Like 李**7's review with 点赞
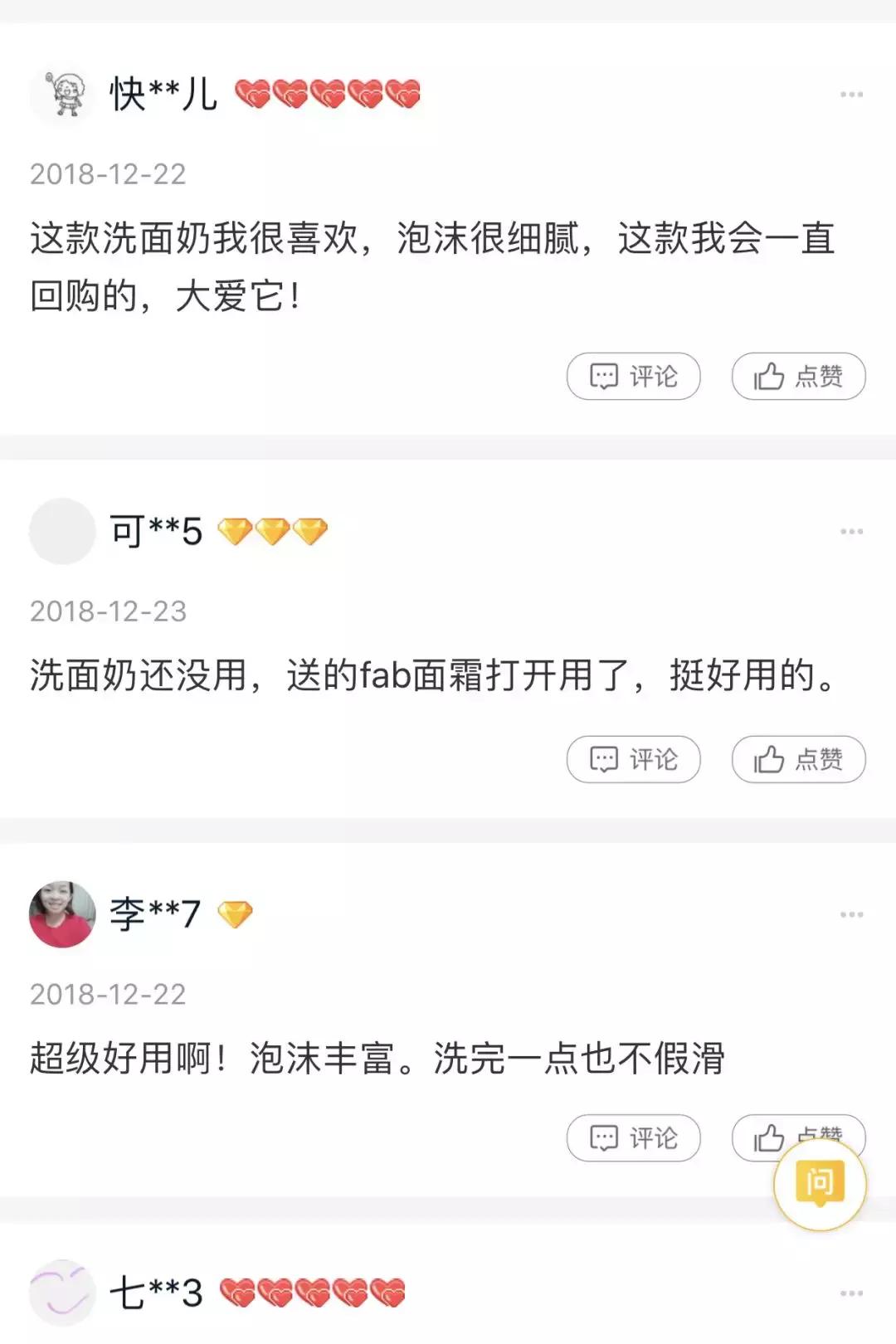The width and height of the screenshot is (896, 1344). [796, 1138]
